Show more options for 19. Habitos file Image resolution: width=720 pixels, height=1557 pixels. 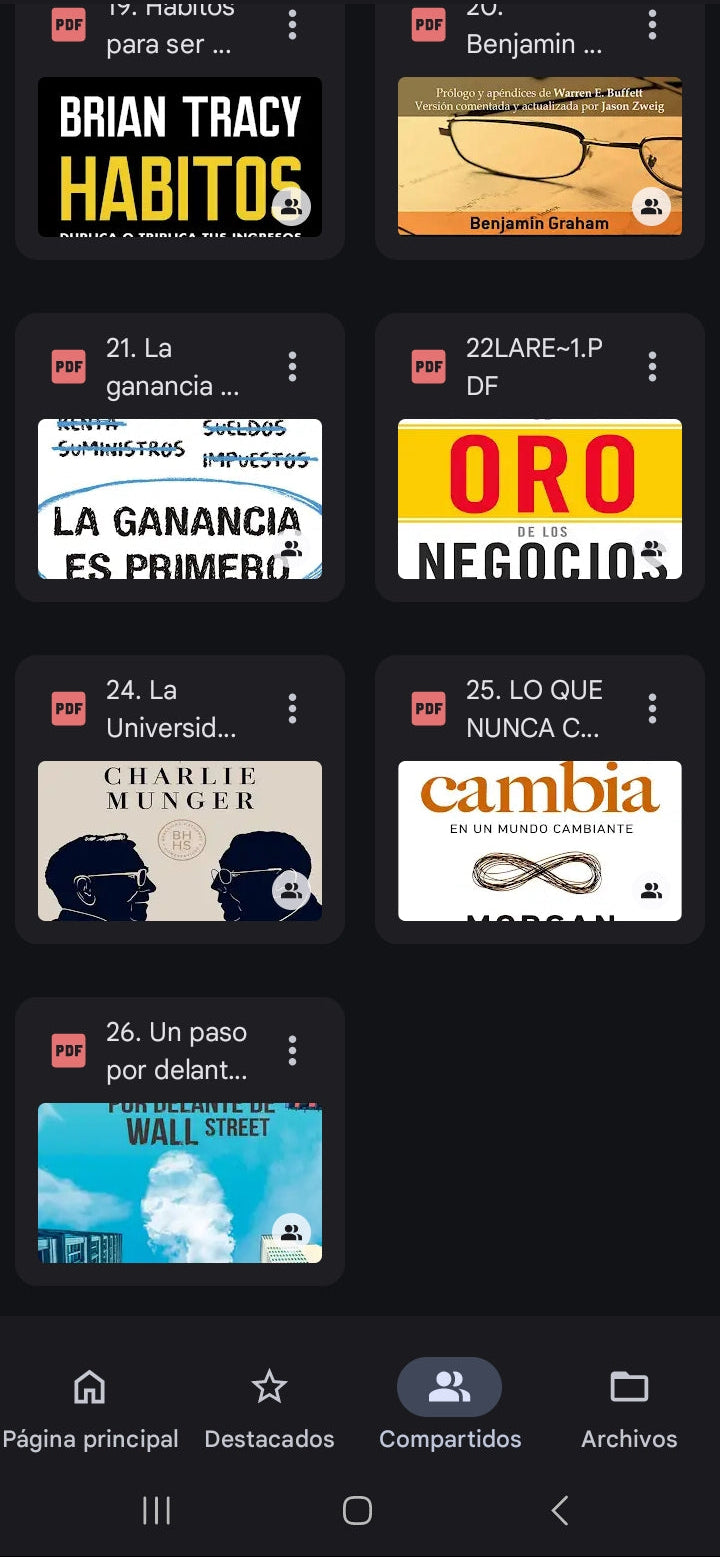(292, 25)
